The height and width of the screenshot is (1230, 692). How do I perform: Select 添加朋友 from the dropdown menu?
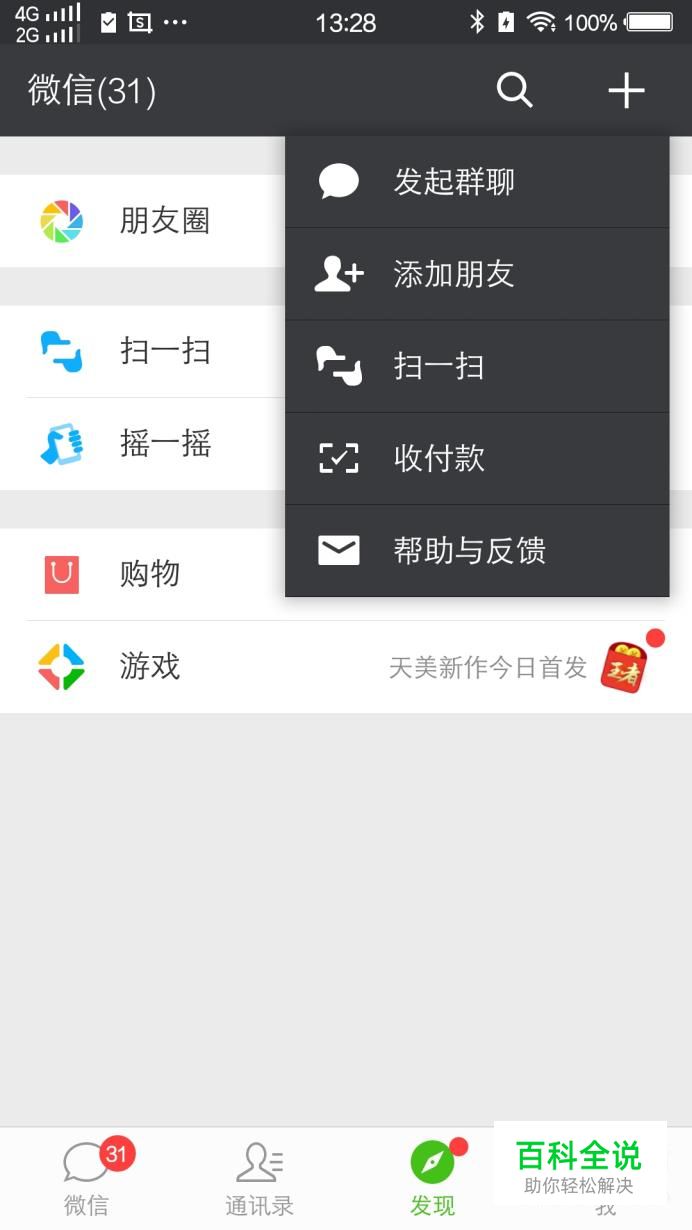[x=477, y=274]
